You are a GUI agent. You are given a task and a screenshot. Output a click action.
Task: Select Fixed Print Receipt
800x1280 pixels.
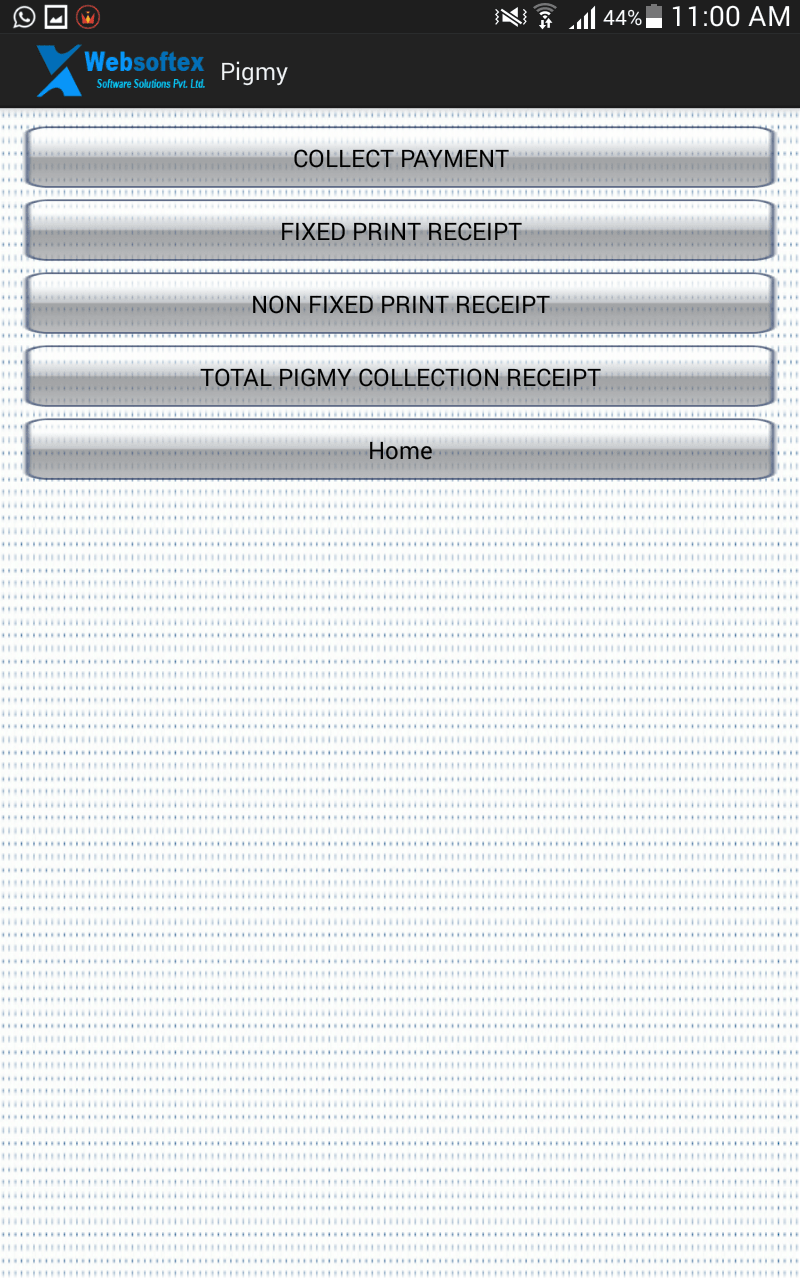pyautogui.click(x=400, y=231)
